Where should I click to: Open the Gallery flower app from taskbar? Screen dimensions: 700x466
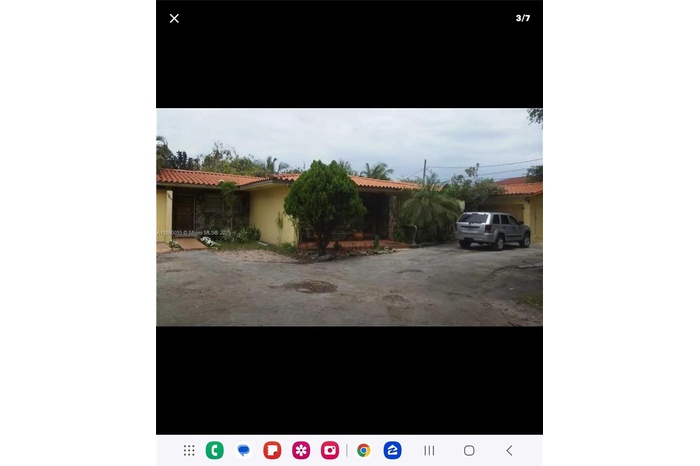(301, 450)
